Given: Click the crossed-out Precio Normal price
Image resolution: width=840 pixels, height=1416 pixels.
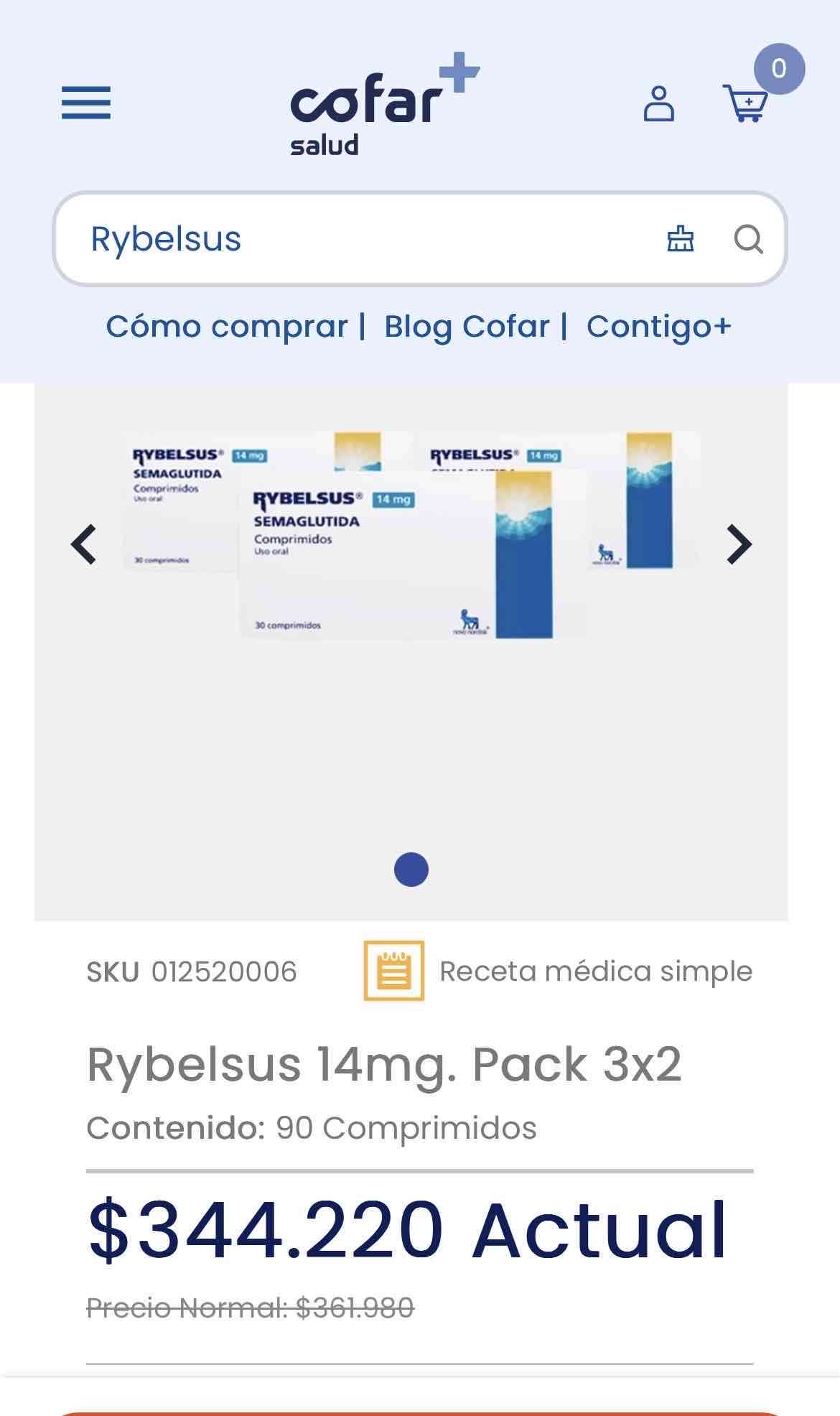Looking at the screenshot, I should (x=249, y=1305).
